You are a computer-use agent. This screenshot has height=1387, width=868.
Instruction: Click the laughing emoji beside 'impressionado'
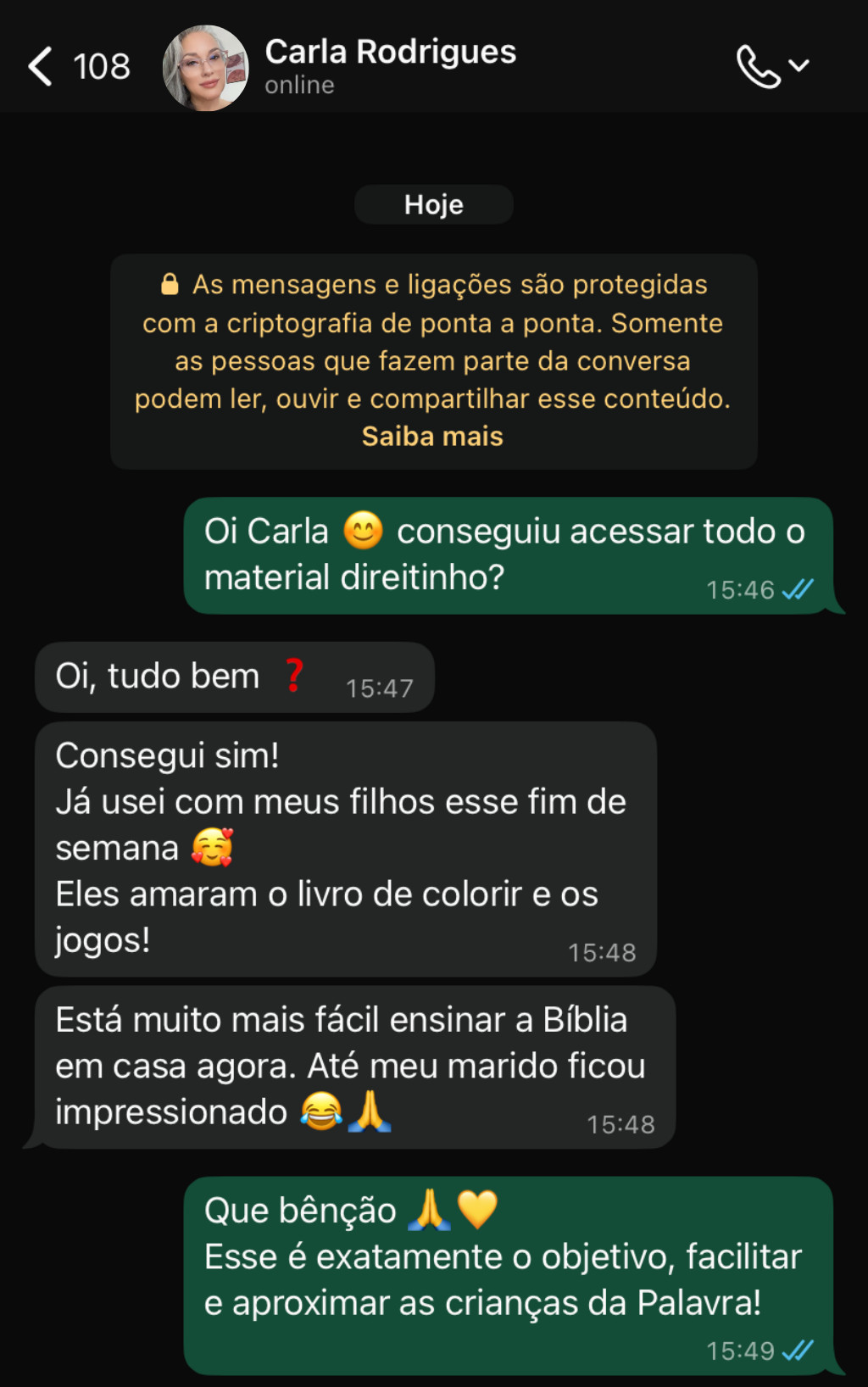[x=322, y=1111]
